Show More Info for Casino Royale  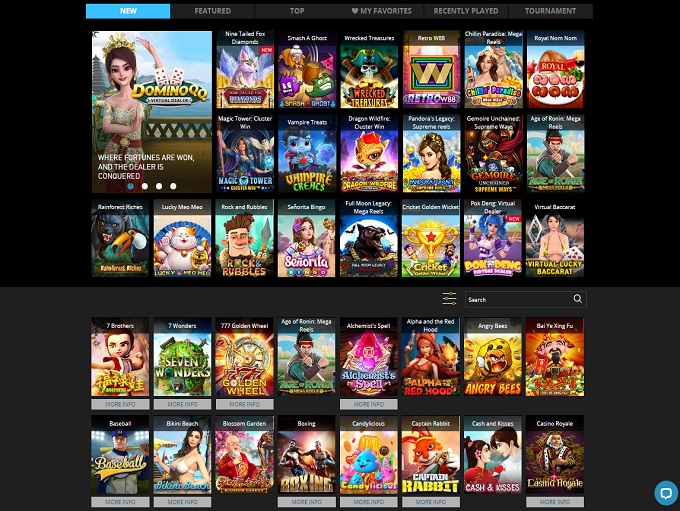555,502
